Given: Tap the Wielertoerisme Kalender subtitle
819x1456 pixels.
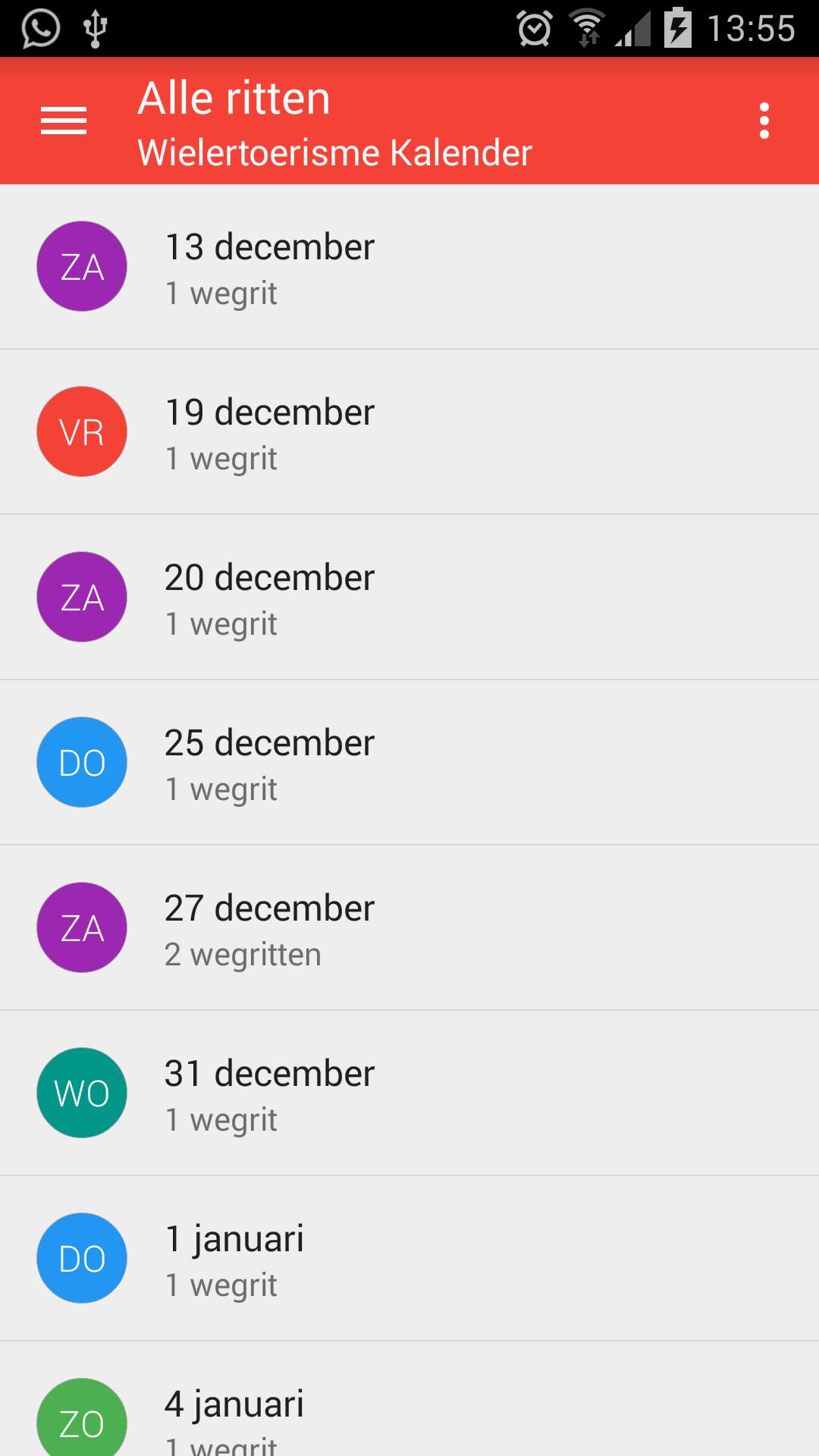Looking at the screenshot, I should [x=334, y=152].
